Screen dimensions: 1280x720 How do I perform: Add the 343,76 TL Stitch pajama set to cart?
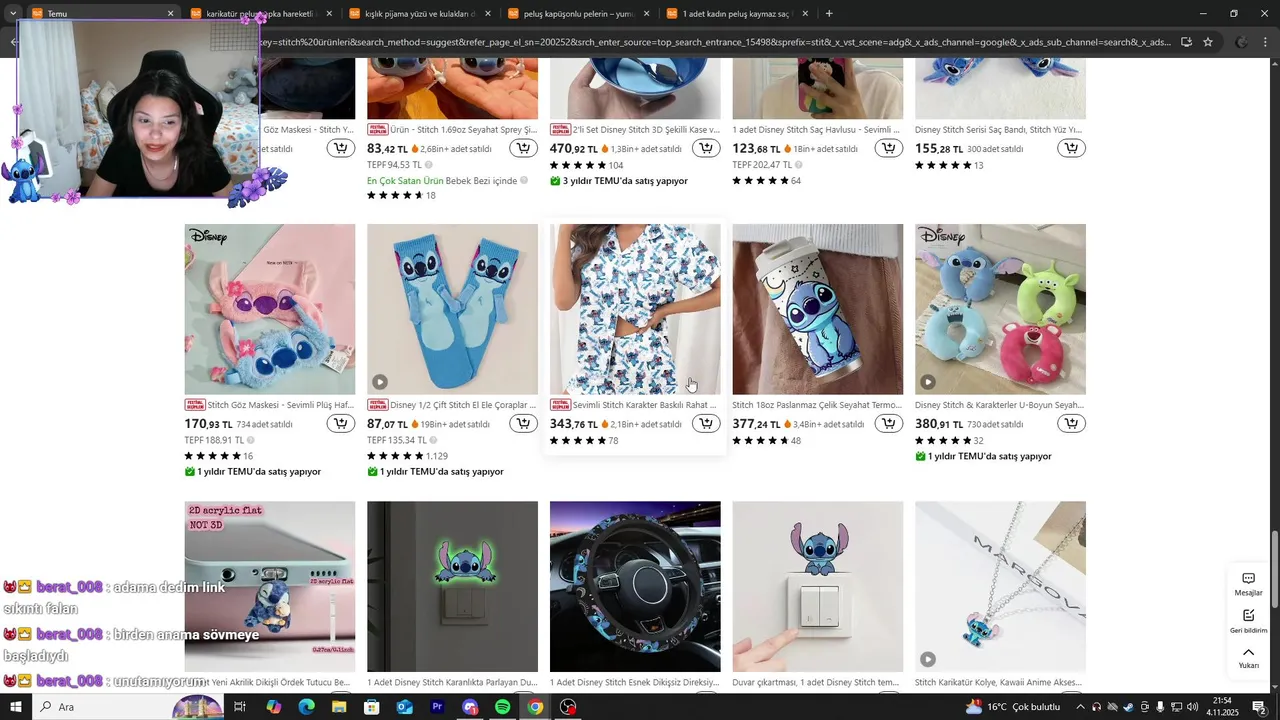(706, 424)
